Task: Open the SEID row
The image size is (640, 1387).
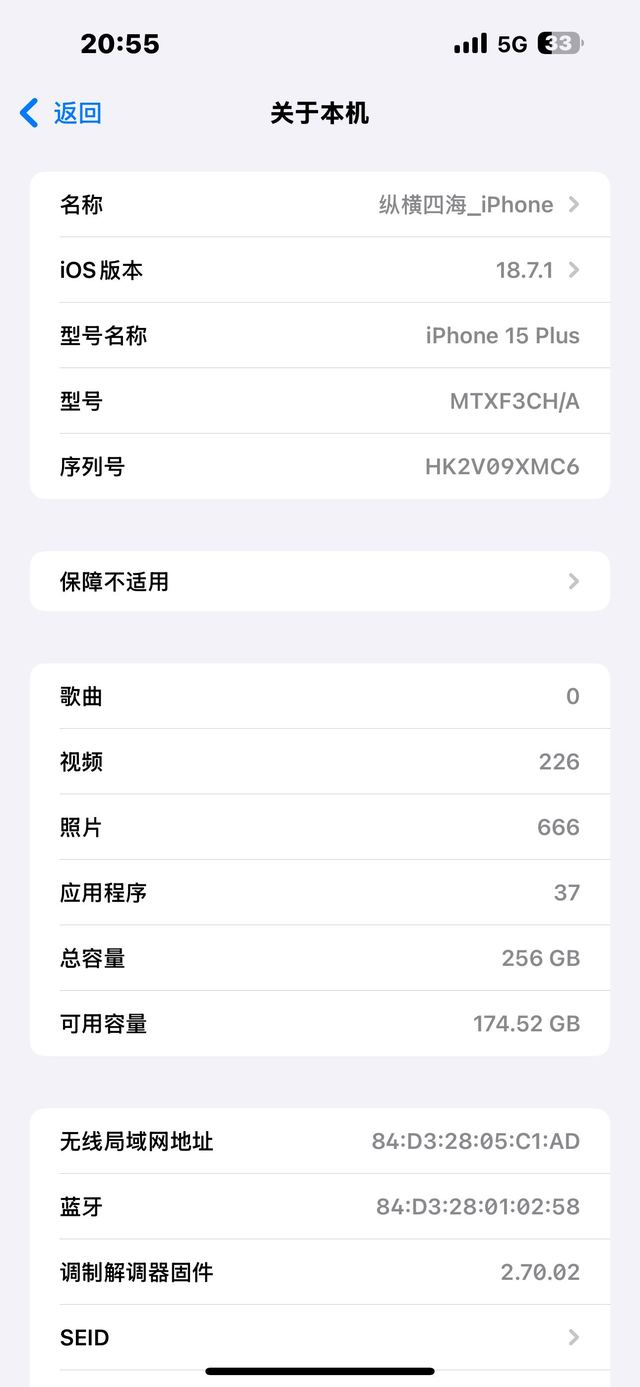Action: 320,1338
